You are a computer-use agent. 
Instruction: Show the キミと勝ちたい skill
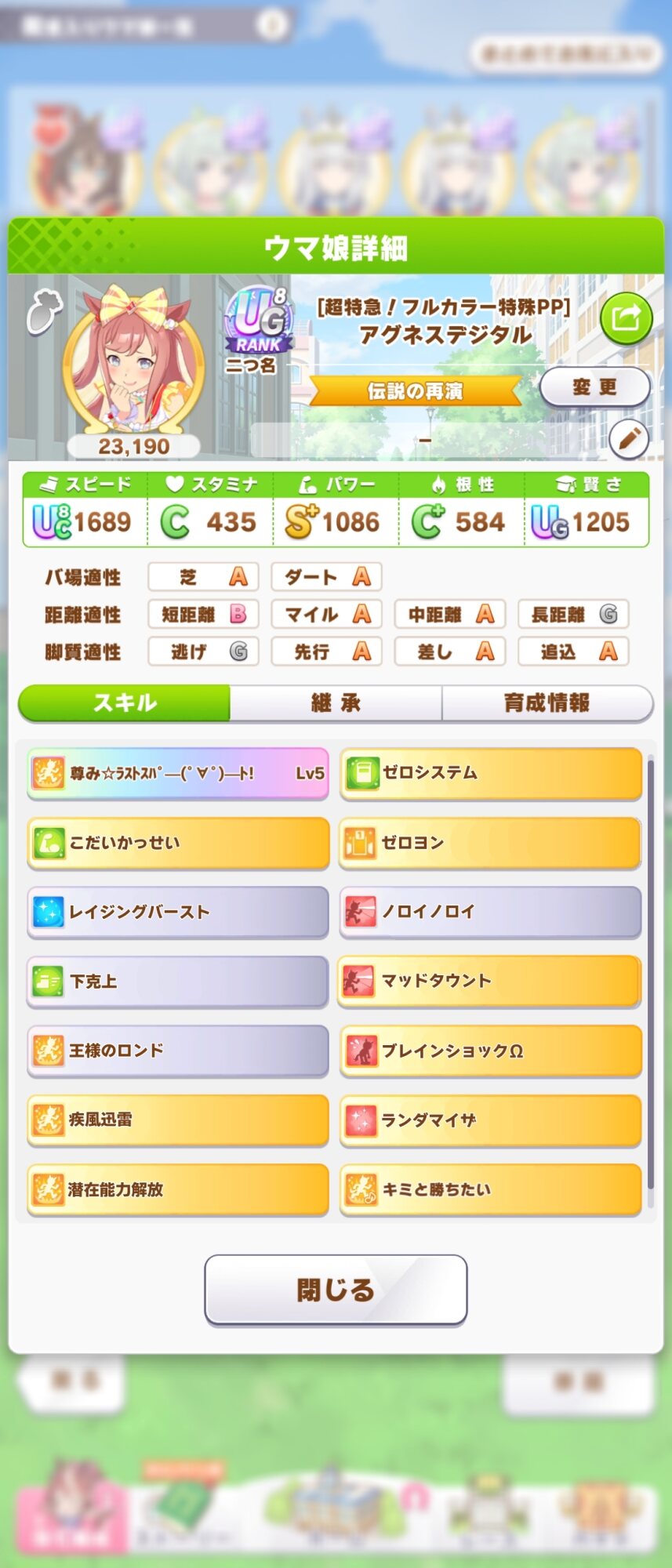click(491, 1189)
